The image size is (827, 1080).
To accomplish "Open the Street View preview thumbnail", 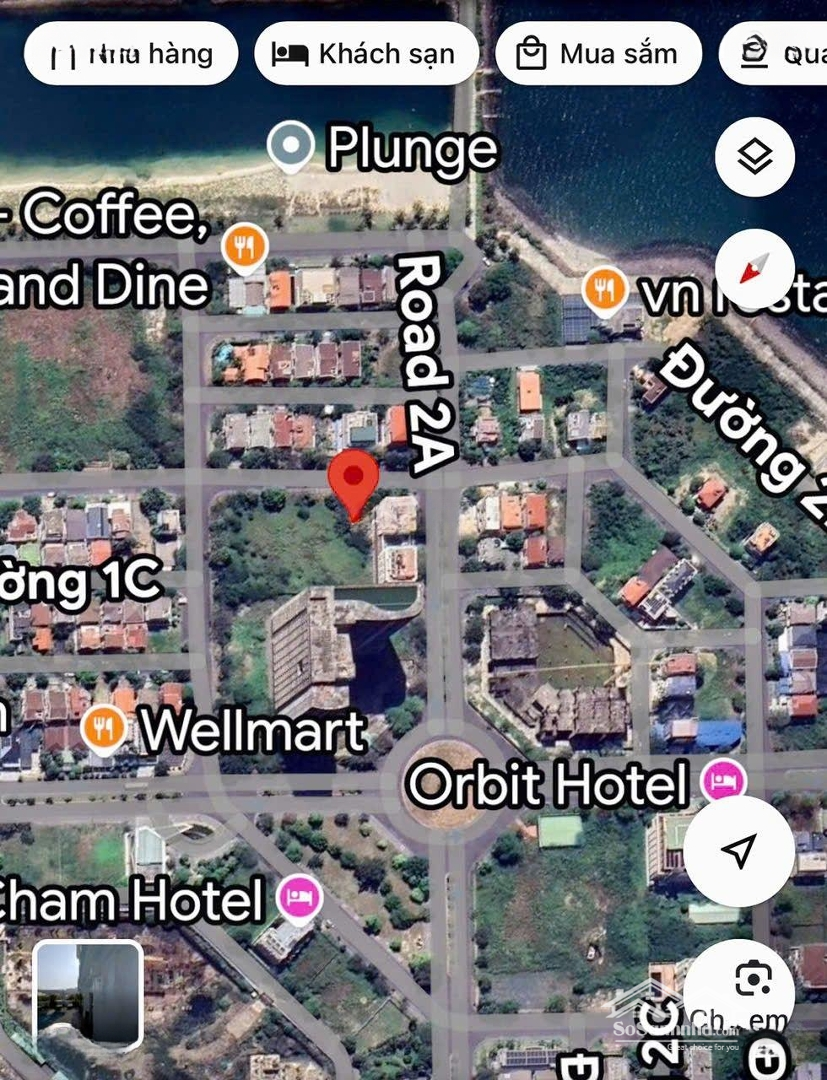I will [x=88, y=993].
